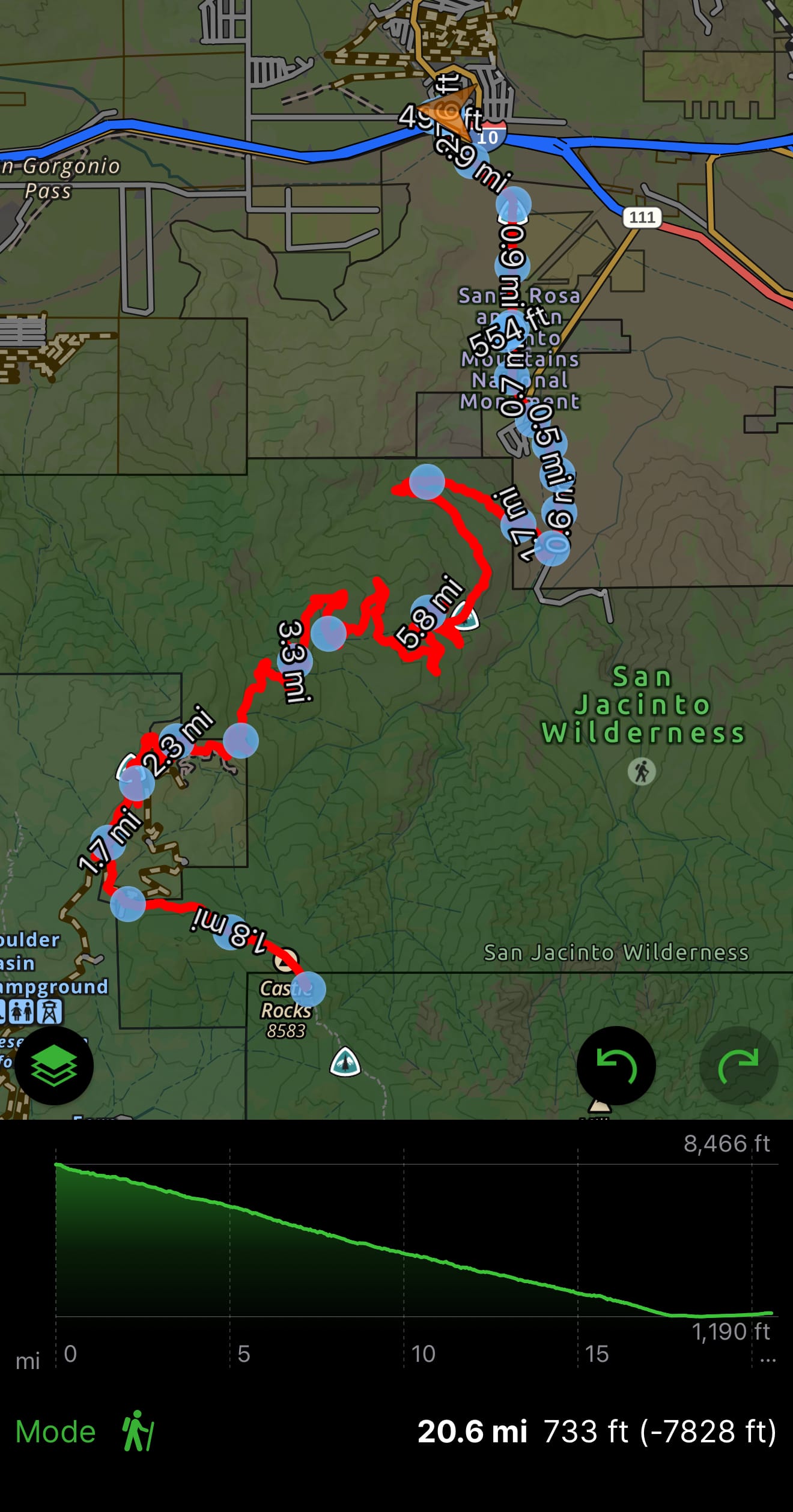Undo the last route point
This screenshot has width=793, height=1512.
pyautogui.click(x=616, y=1065)
